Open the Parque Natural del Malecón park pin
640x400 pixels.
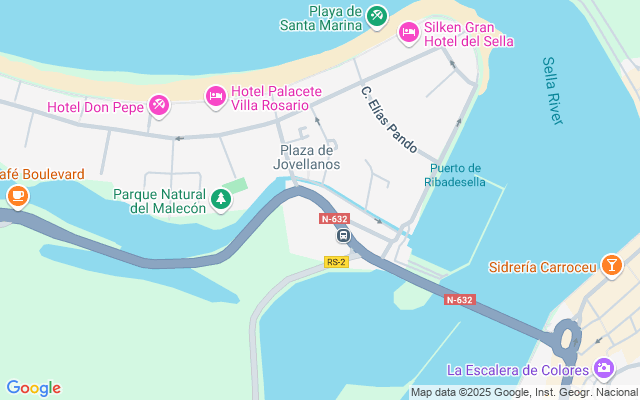pos(221,199)
